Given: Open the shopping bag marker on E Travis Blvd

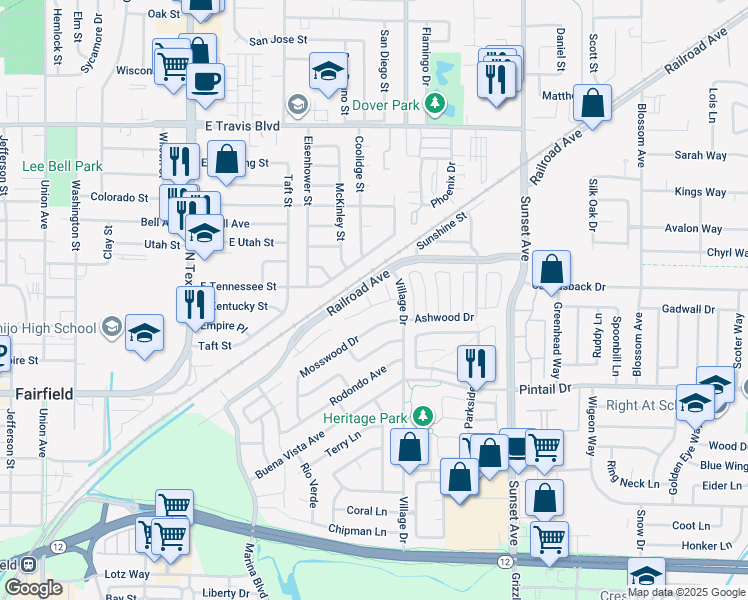Looking at the screenshot, I should click(x=227, y=159).
